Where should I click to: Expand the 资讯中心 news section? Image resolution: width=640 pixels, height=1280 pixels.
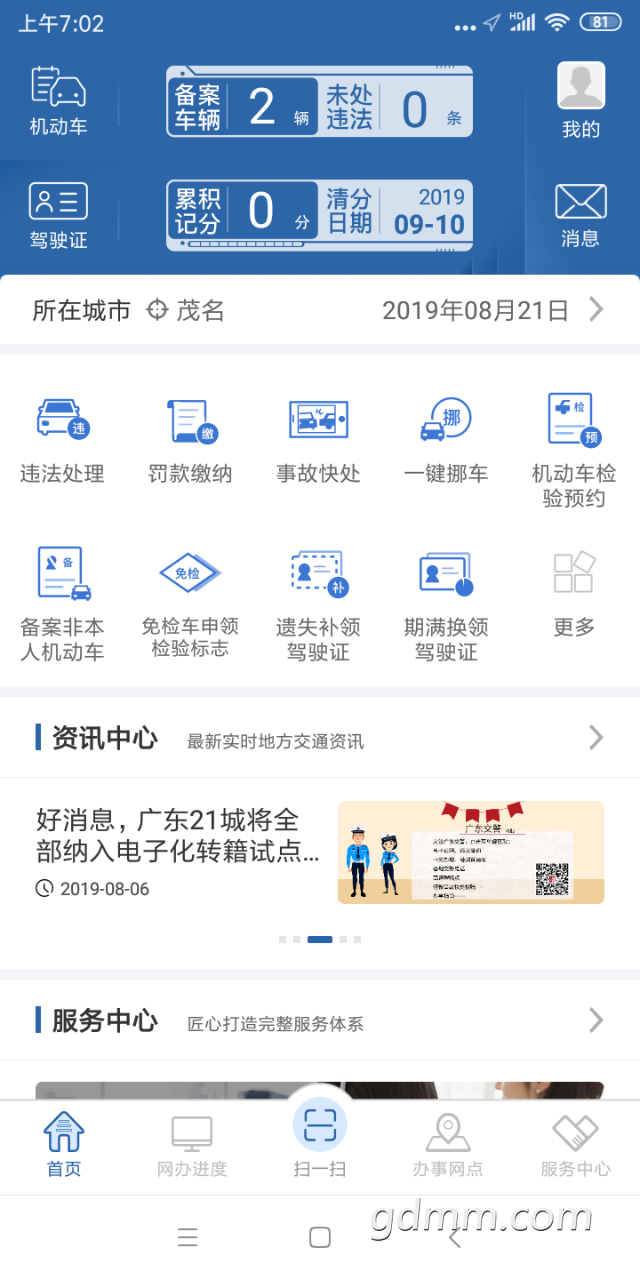[x=596, y=738]
